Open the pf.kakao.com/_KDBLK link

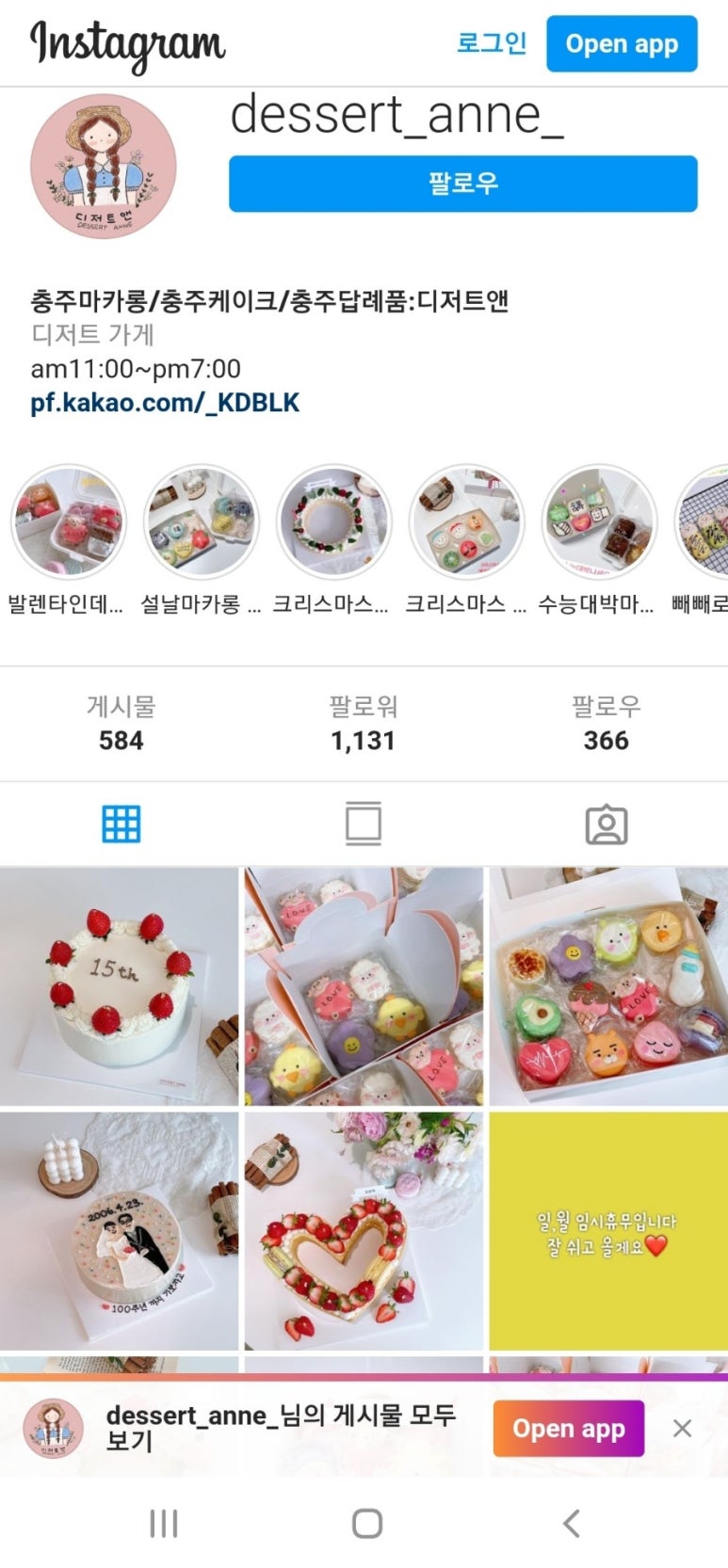click(x=165, y=403)
